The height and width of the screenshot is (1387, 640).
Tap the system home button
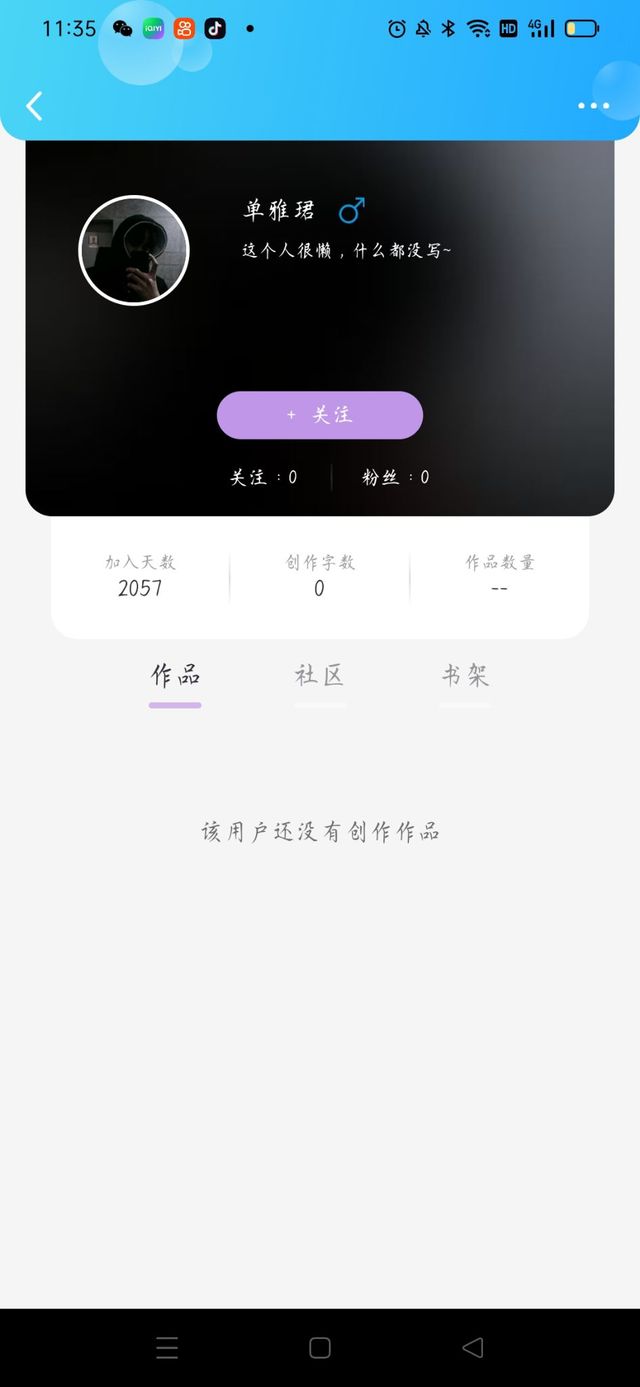tap(320, 1347)
